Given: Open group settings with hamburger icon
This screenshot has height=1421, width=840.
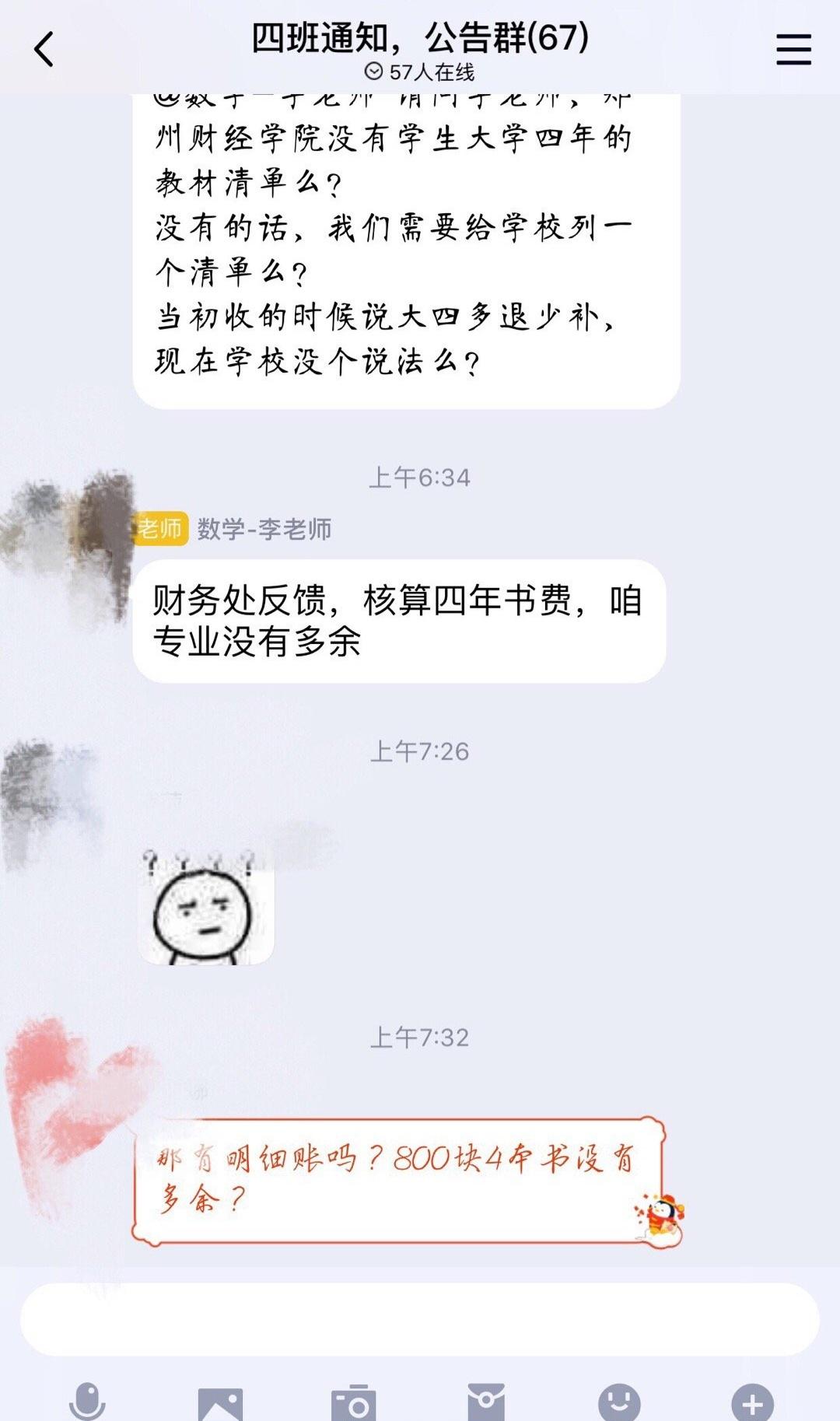Looking at the screenshot, I should coord(791,48).
